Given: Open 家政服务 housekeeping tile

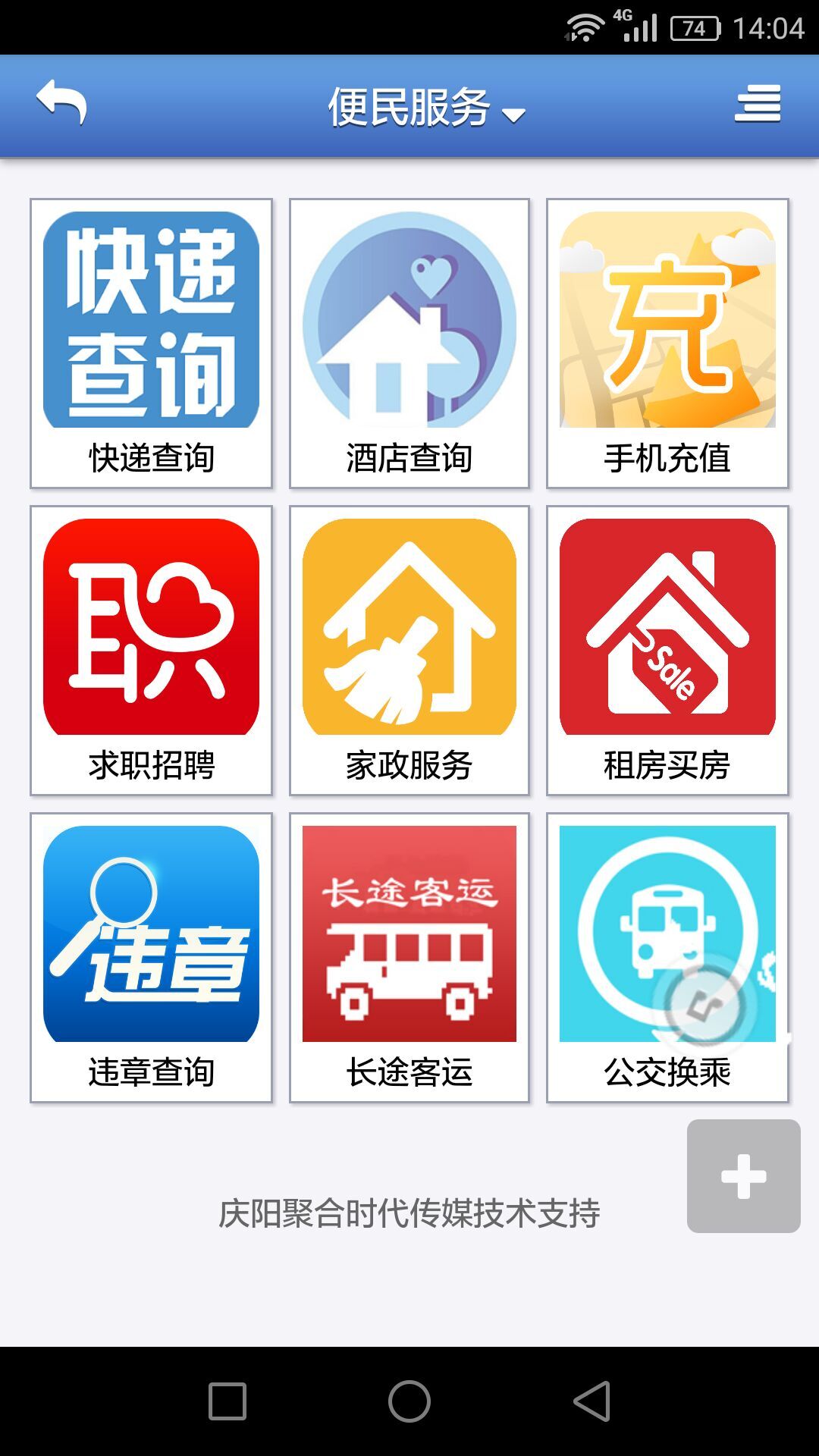Looking at the screenshot, I should [409, 650].
